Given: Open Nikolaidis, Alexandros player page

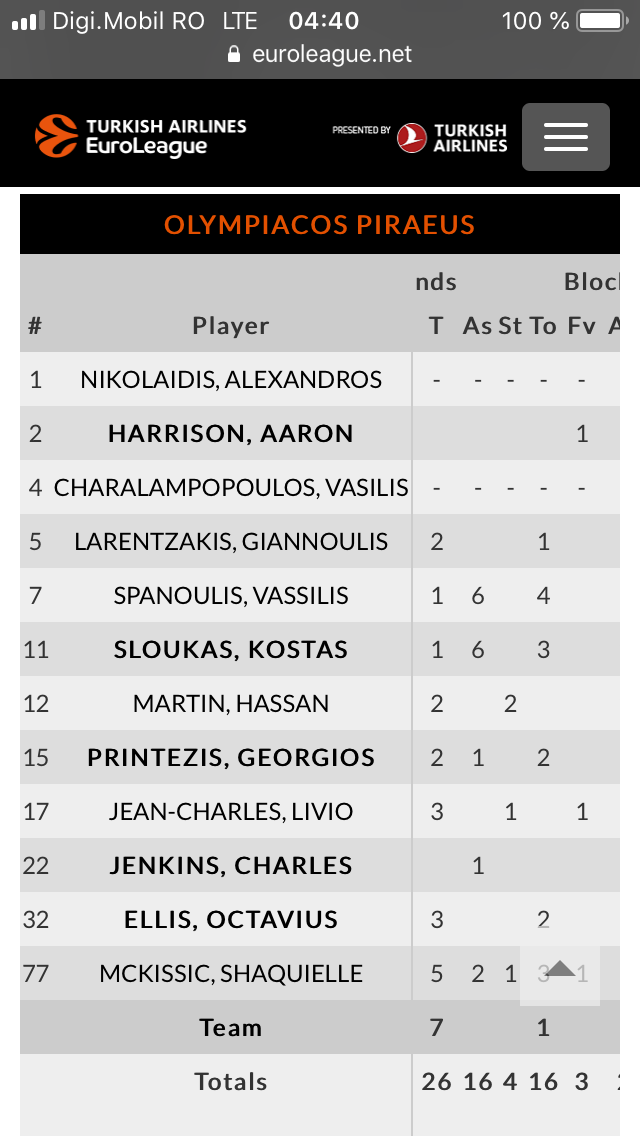Looking at the screenshot, I should 230,380.
